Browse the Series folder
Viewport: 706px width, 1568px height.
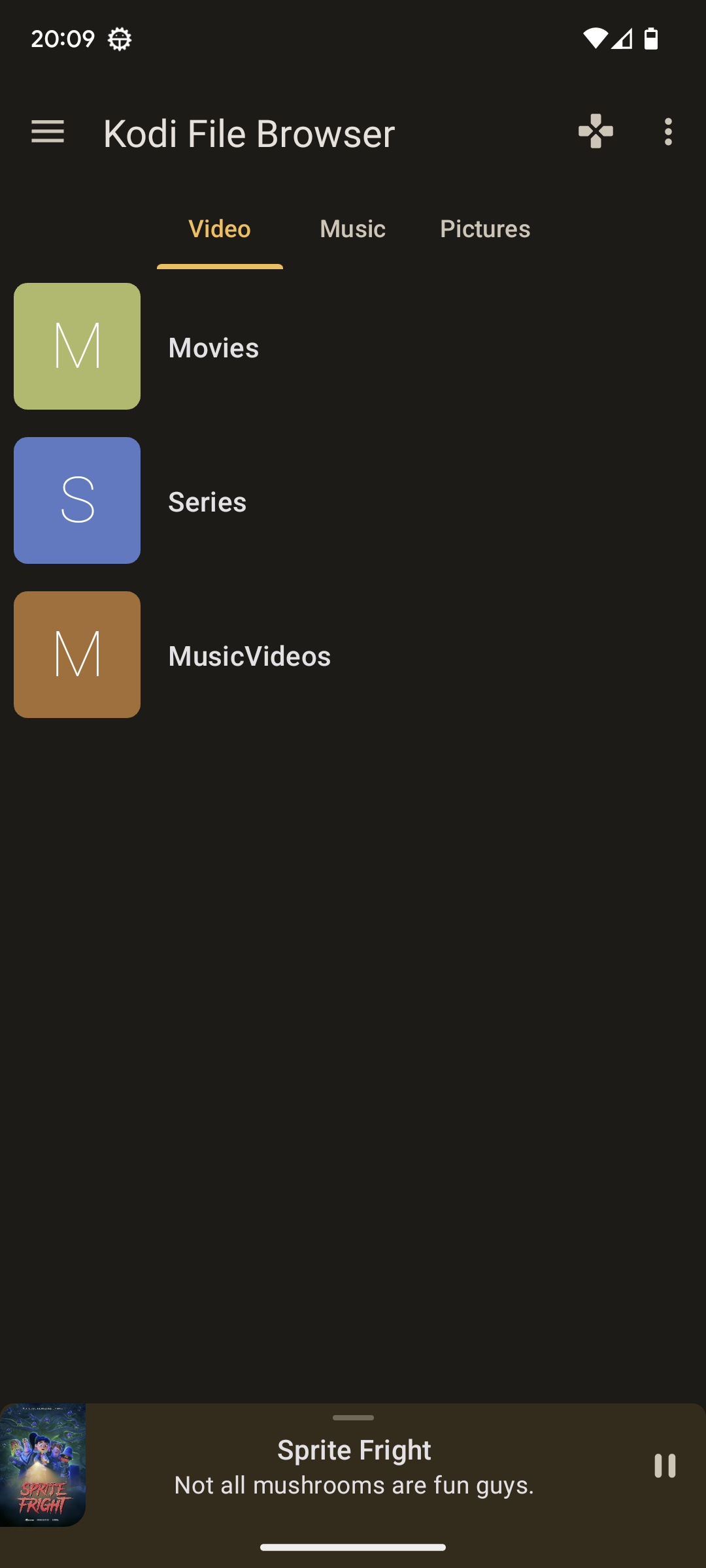(x=207, y=502)
